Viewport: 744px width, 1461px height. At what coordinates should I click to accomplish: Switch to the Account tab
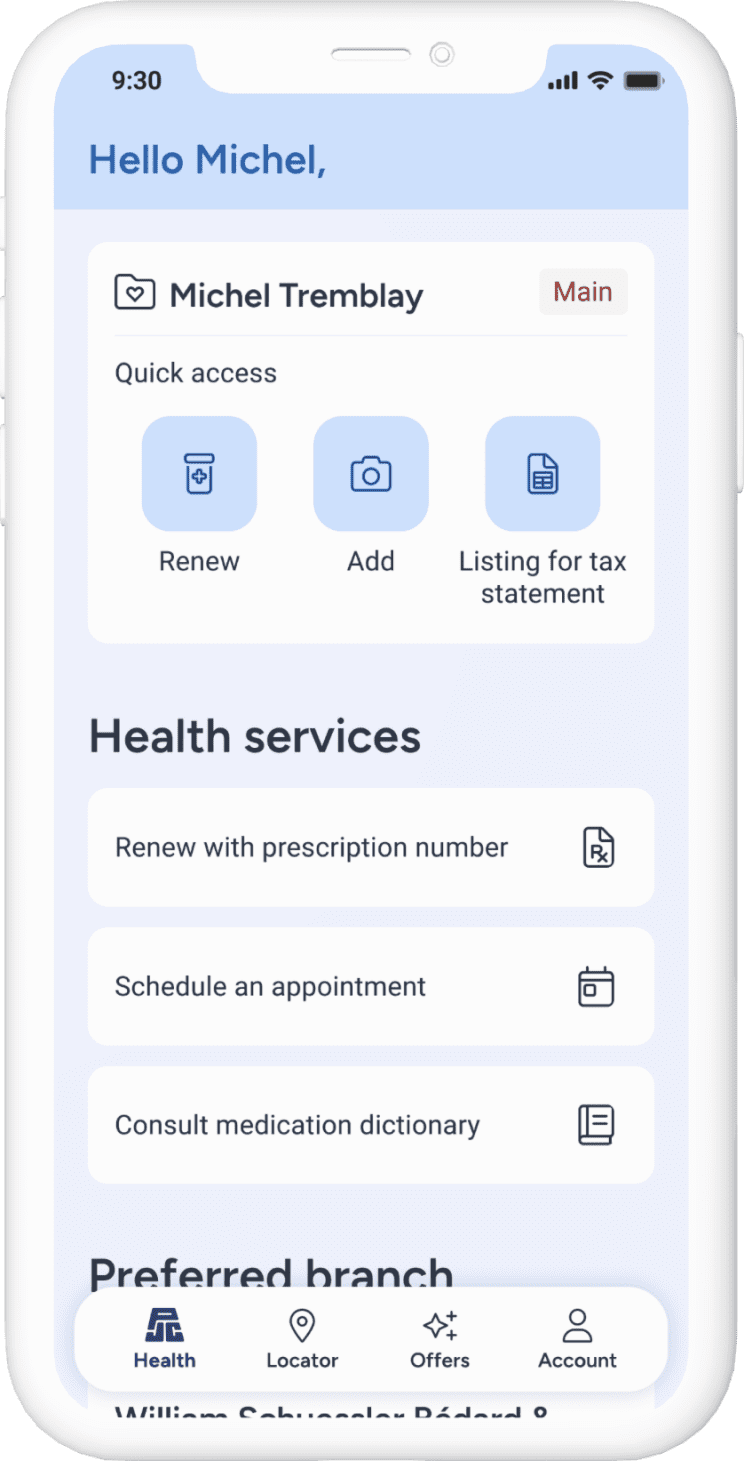577,1340
